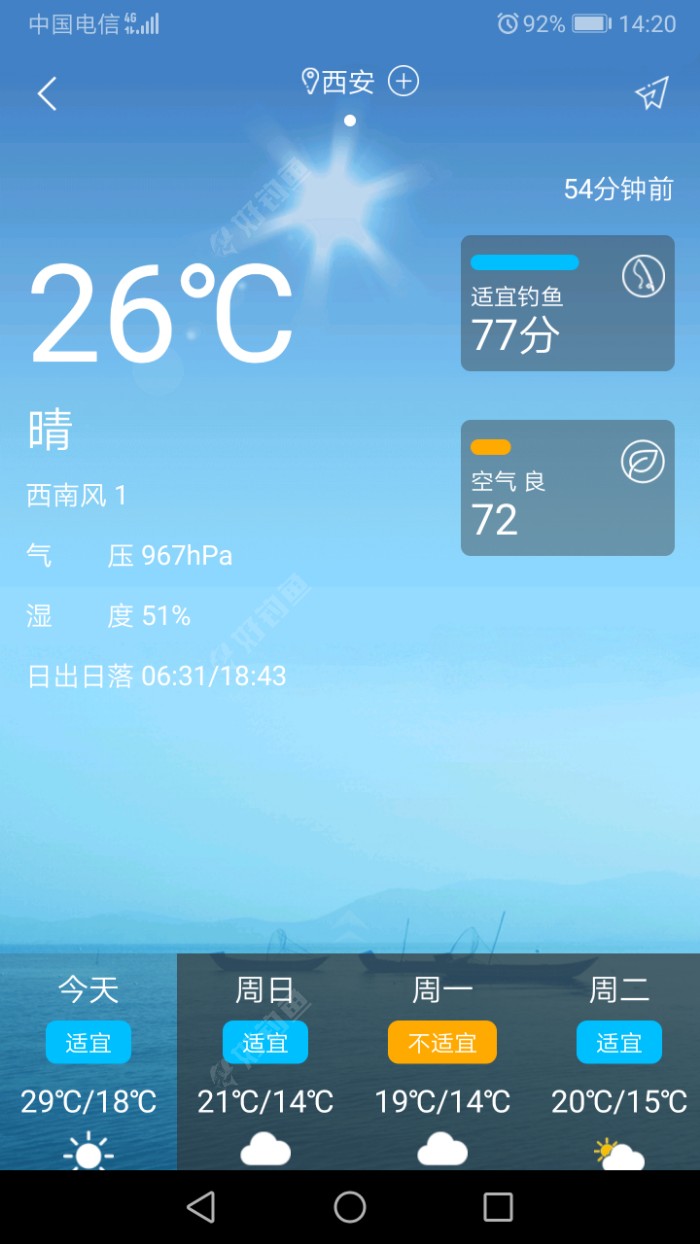
Task: Select 周二 forecast
Action: tap(619, 1061)
